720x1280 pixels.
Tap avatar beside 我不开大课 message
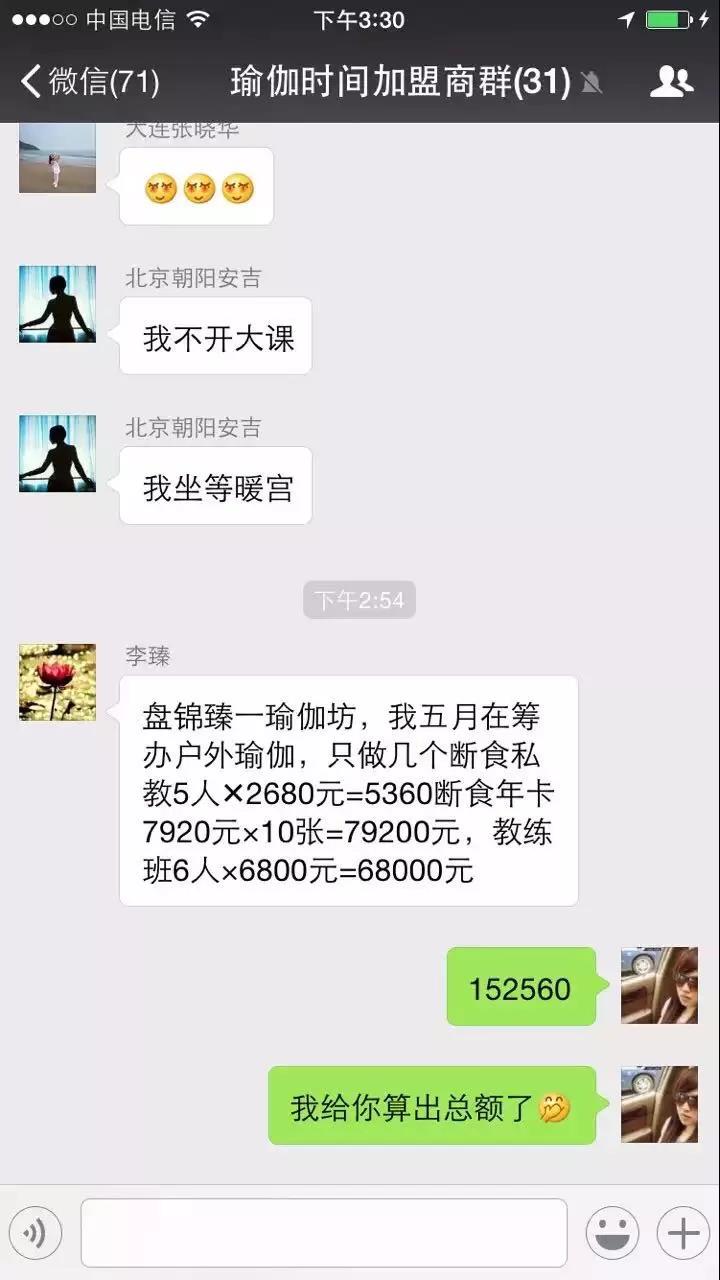coord(58,304)
